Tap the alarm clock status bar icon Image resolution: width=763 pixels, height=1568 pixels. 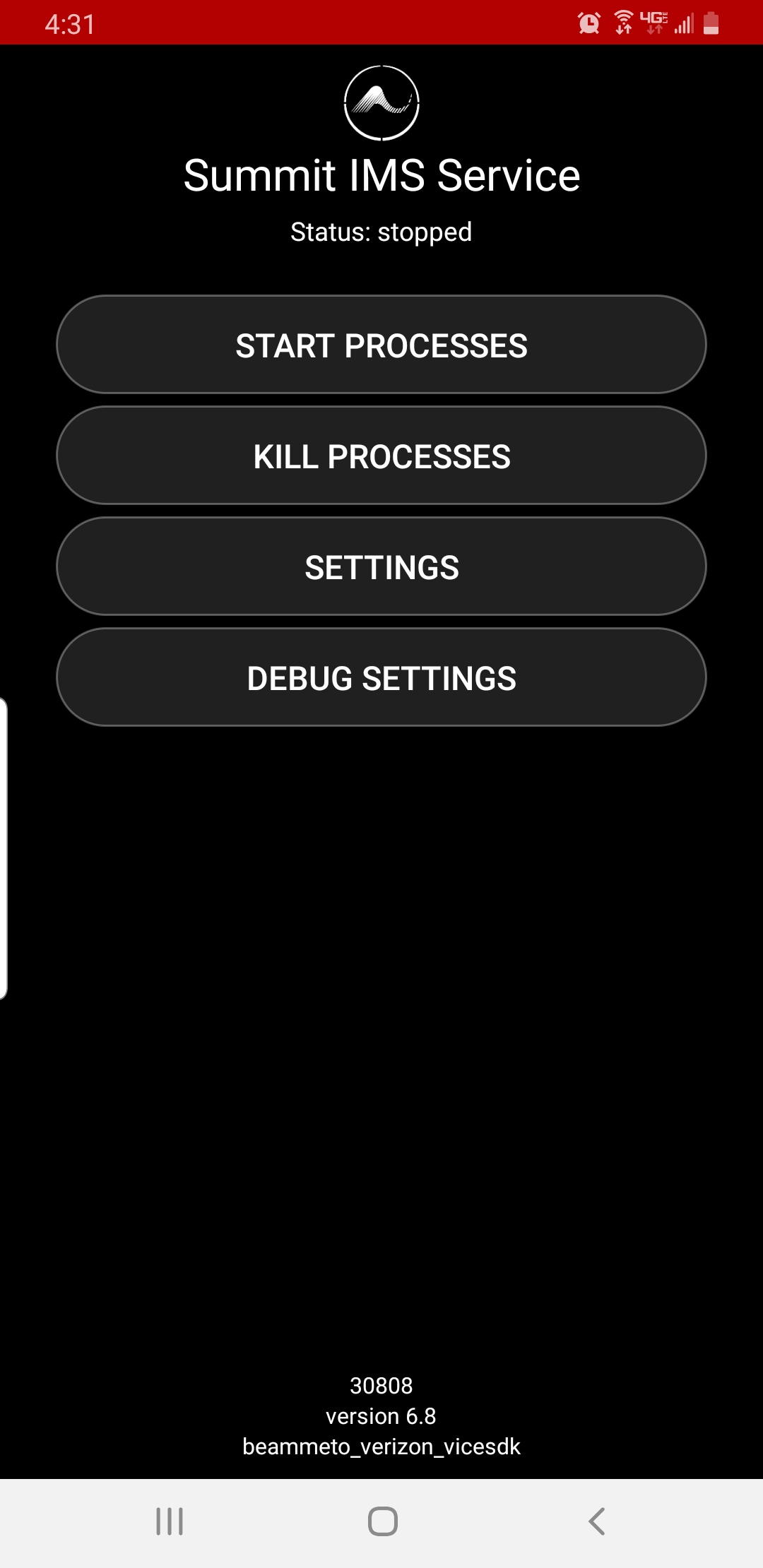click(x=587, y=23)
